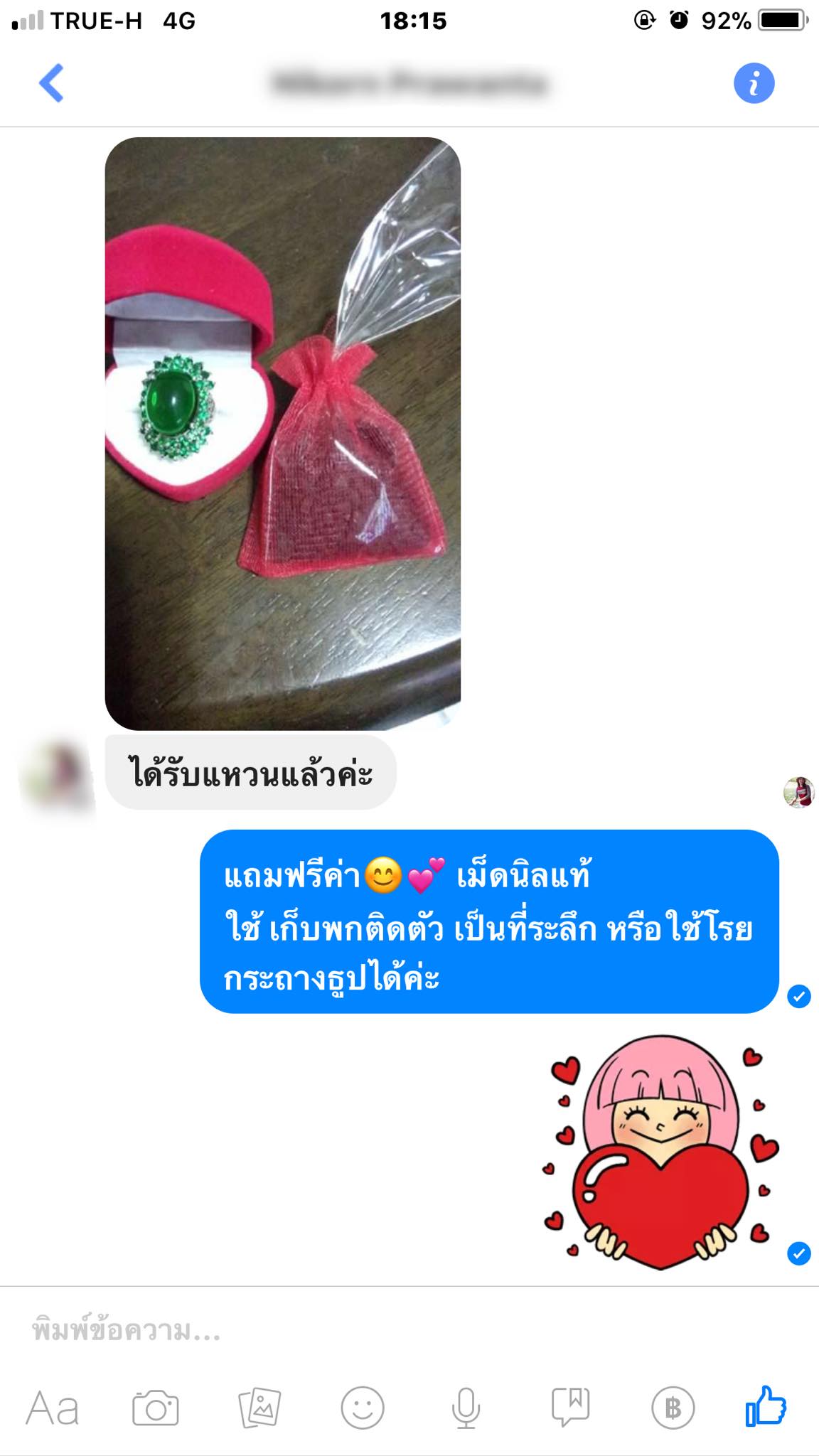Open the green ring photo
Viewport: 819px width, 1456px height.
[282, 433]
